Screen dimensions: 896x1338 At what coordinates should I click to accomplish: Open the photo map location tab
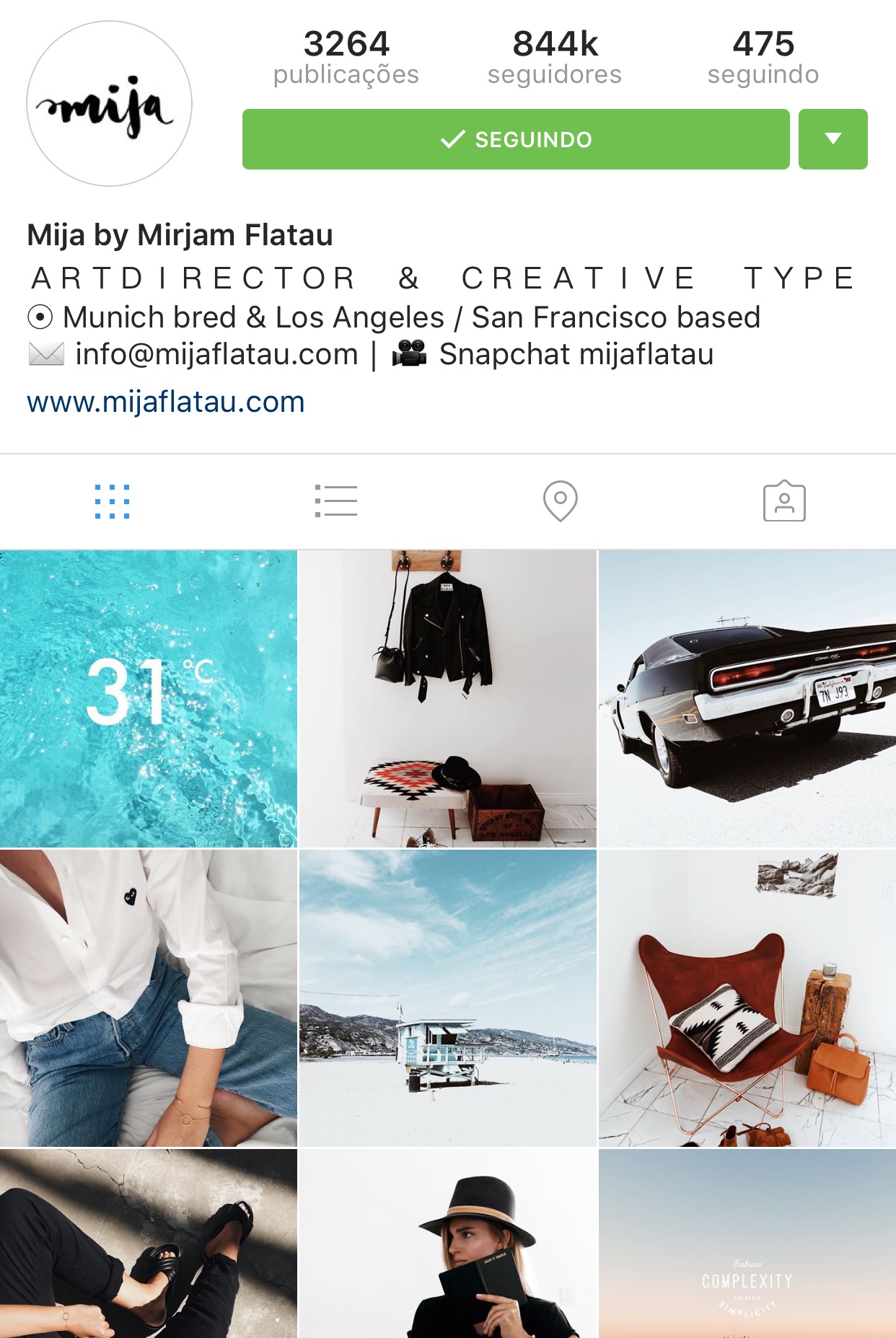click(560, 501)
